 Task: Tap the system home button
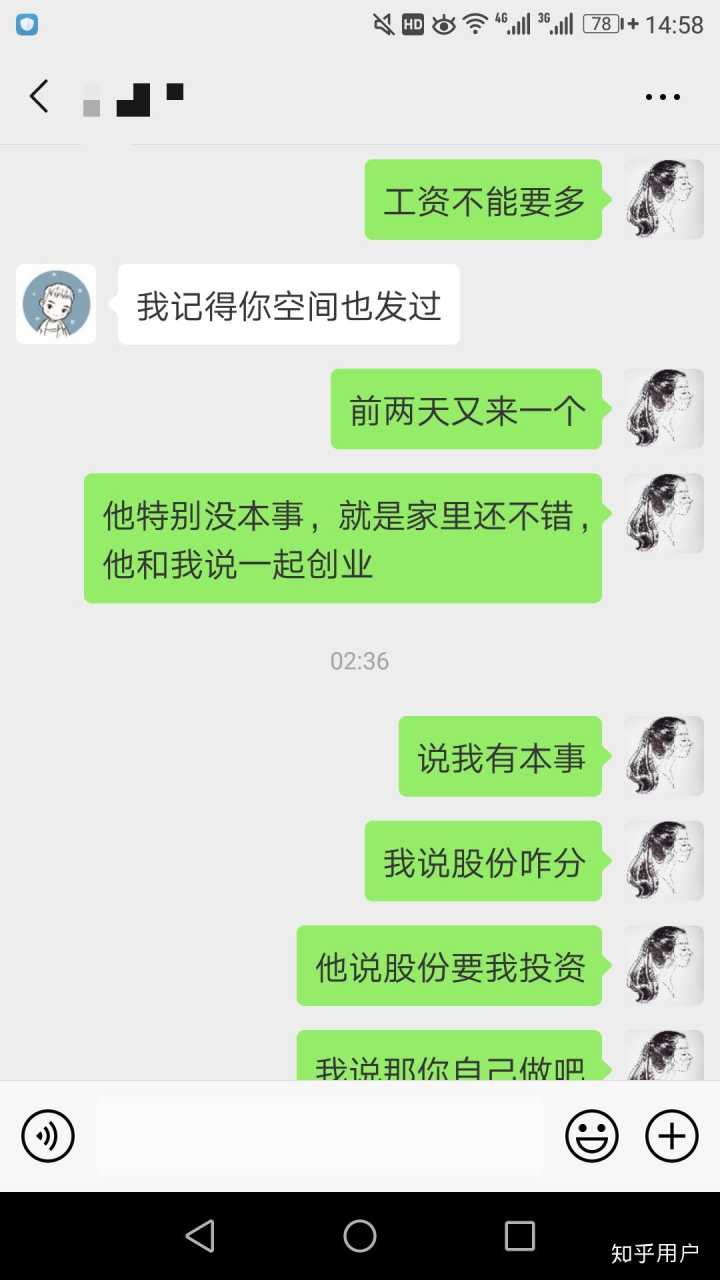[360, 1236]
